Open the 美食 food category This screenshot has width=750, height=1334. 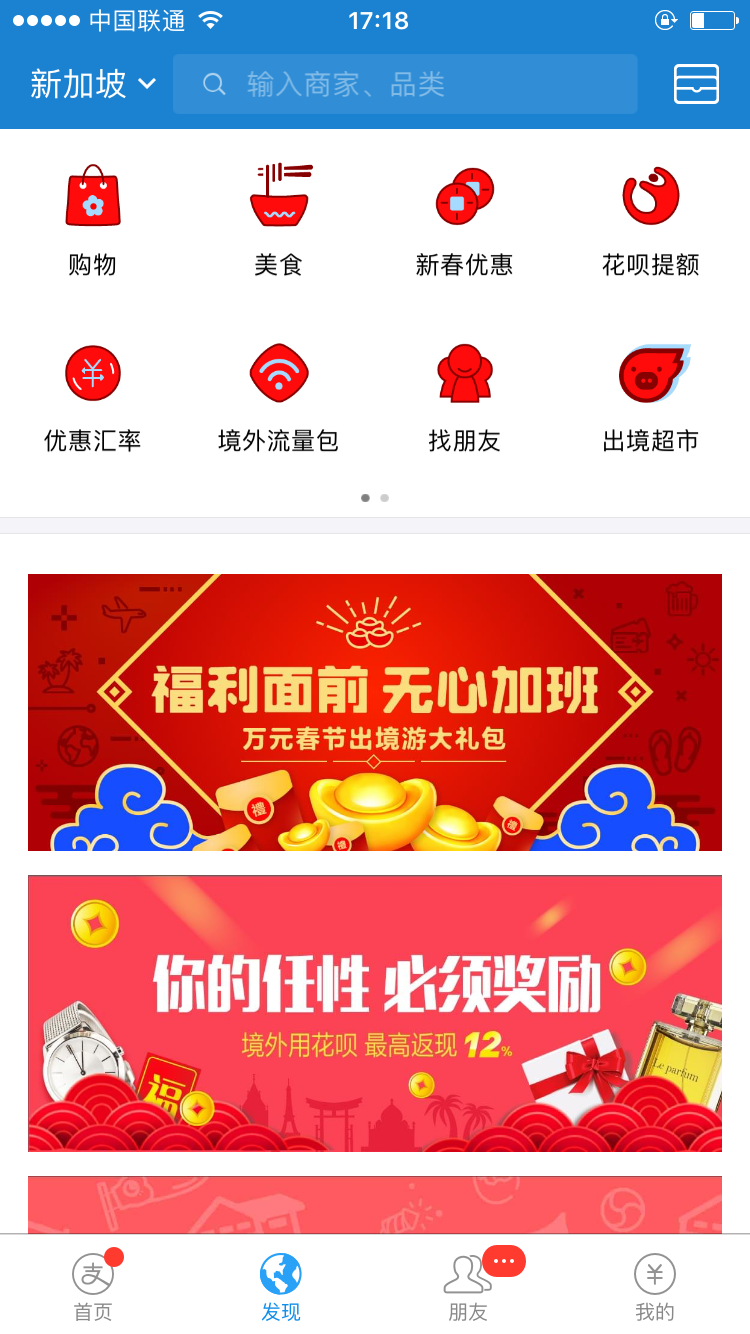click(279, 221)
